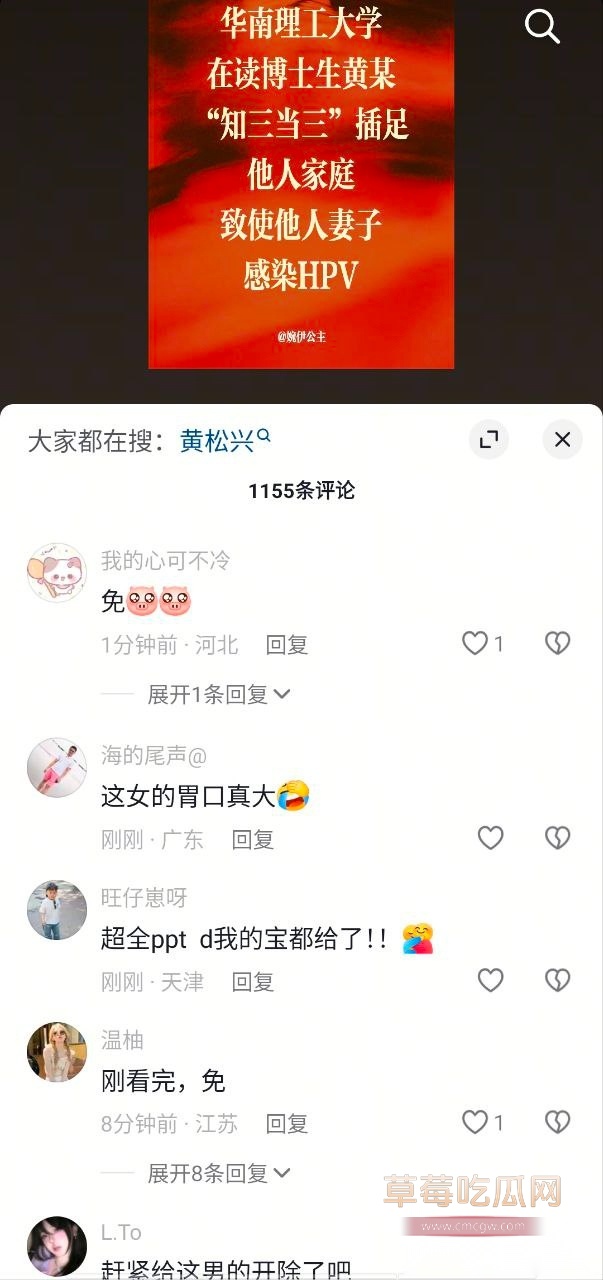
Task: Like 温柚's comment
Action: [x=475, y=1123]
